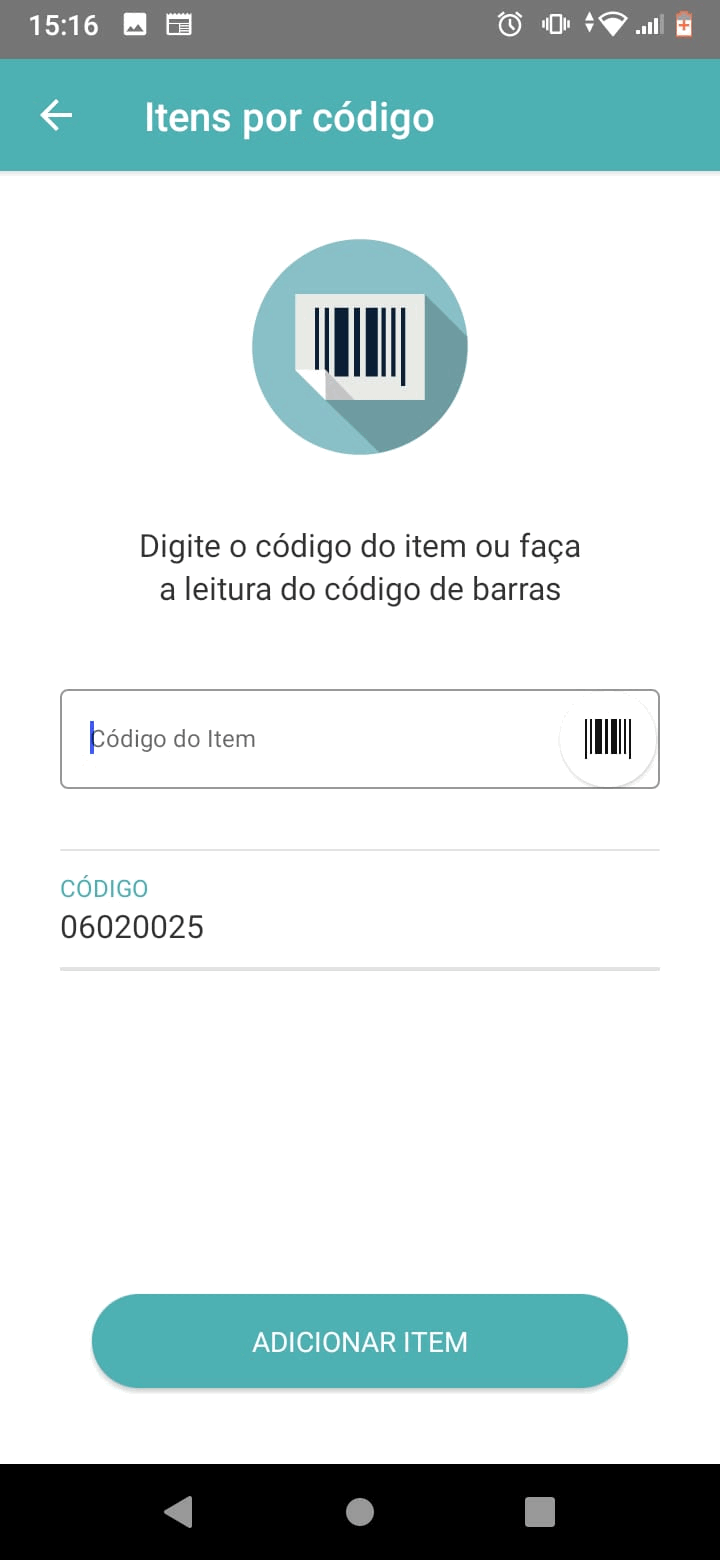Tap the ADICIONAR ITEM button
720x1560 pixels.
click(x=360, y=1341)
